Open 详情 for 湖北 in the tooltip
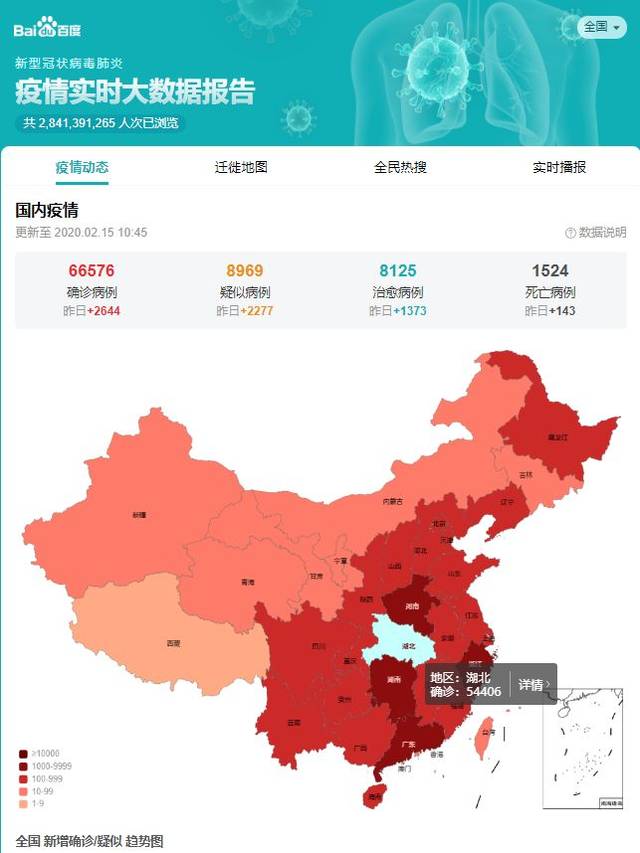Image resolution: width=640 pixels, height=853 pixels. tap(534, 685)
